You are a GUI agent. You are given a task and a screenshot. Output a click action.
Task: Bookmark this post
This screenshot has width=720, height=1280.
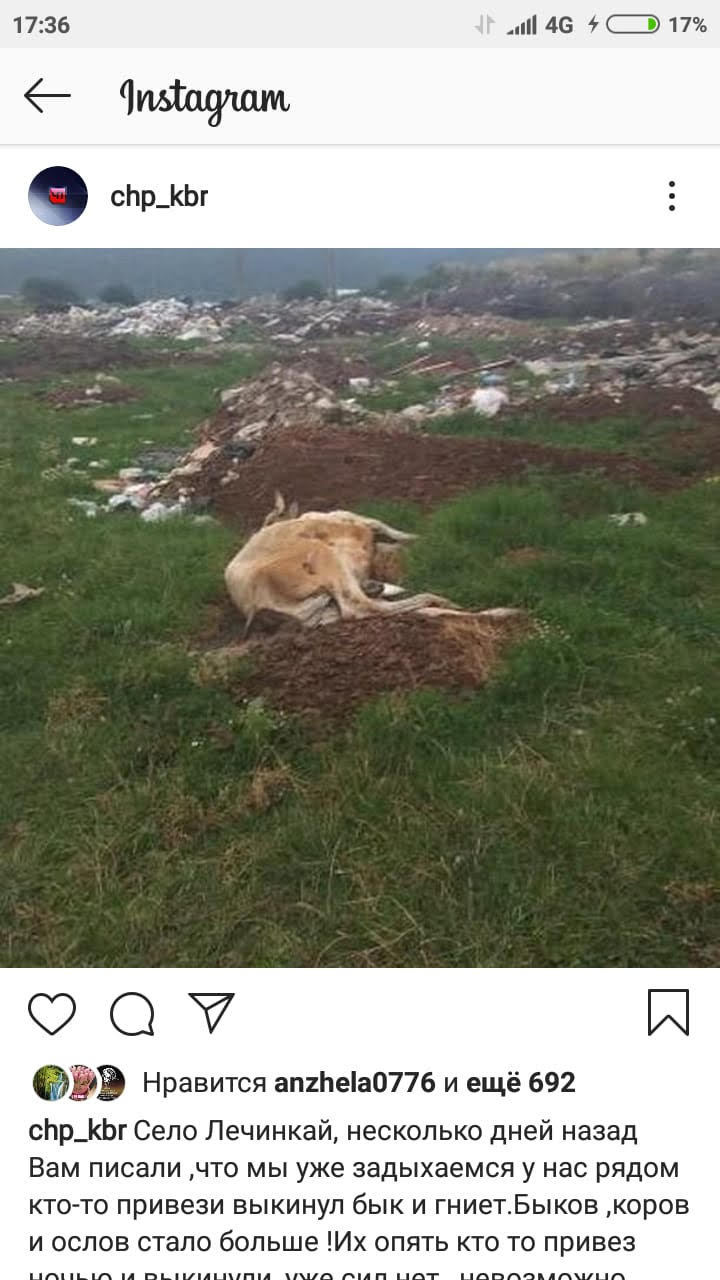(668, 1013)
